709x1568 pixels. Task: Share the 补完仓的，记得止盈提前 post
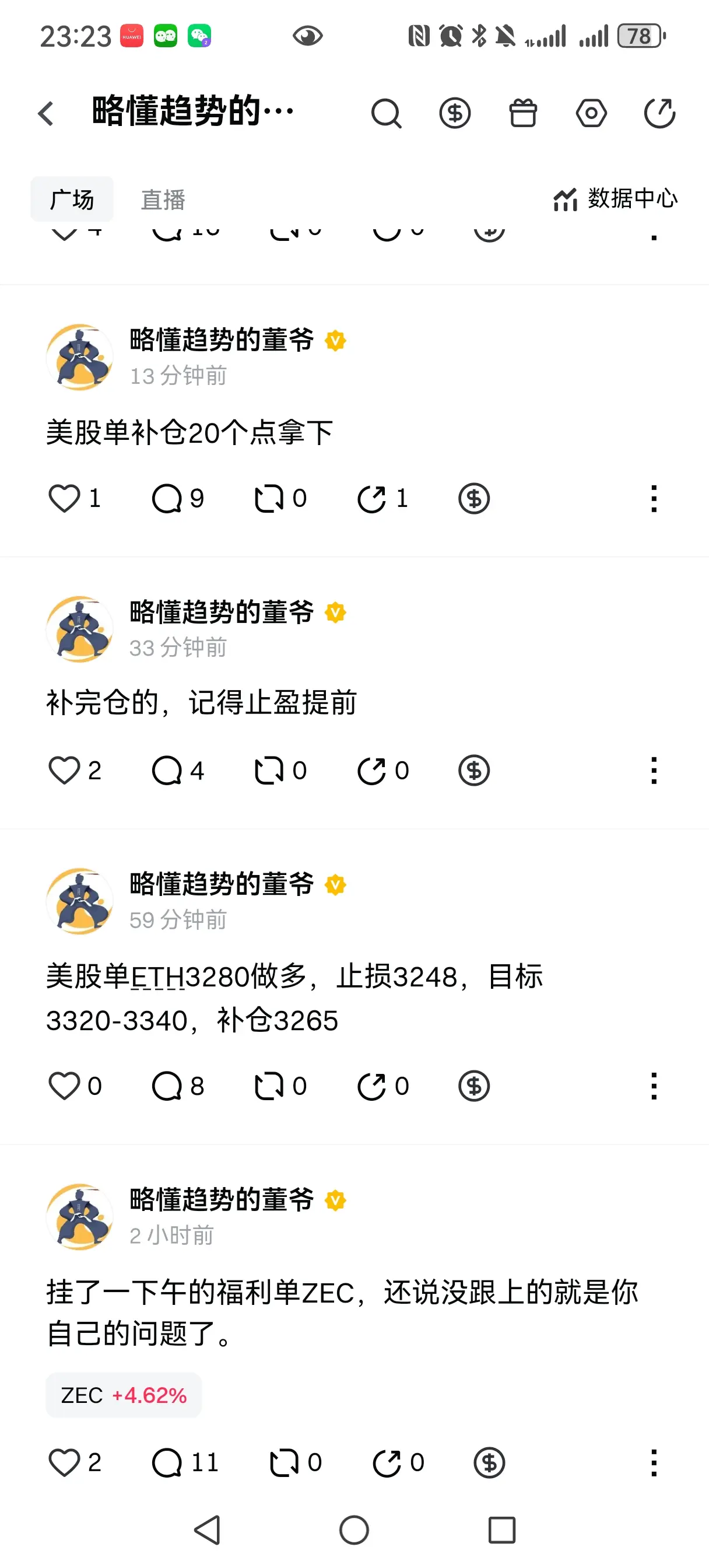tap(371, 771)
